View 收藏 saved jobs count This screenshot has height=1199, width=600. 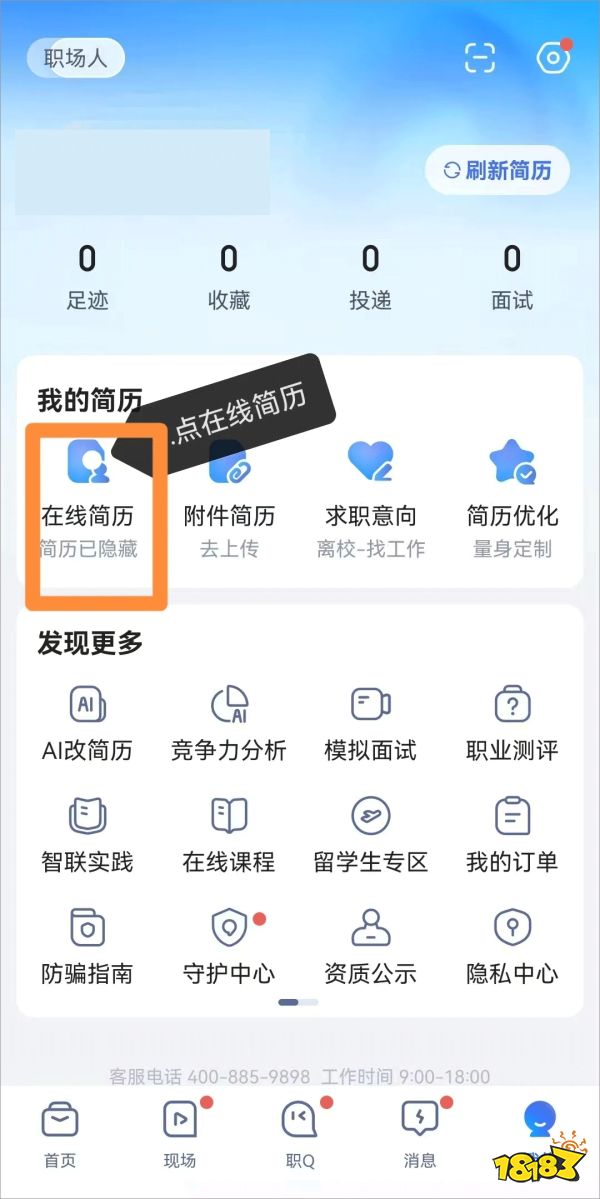pyautogui.click(x=229, y=275)
